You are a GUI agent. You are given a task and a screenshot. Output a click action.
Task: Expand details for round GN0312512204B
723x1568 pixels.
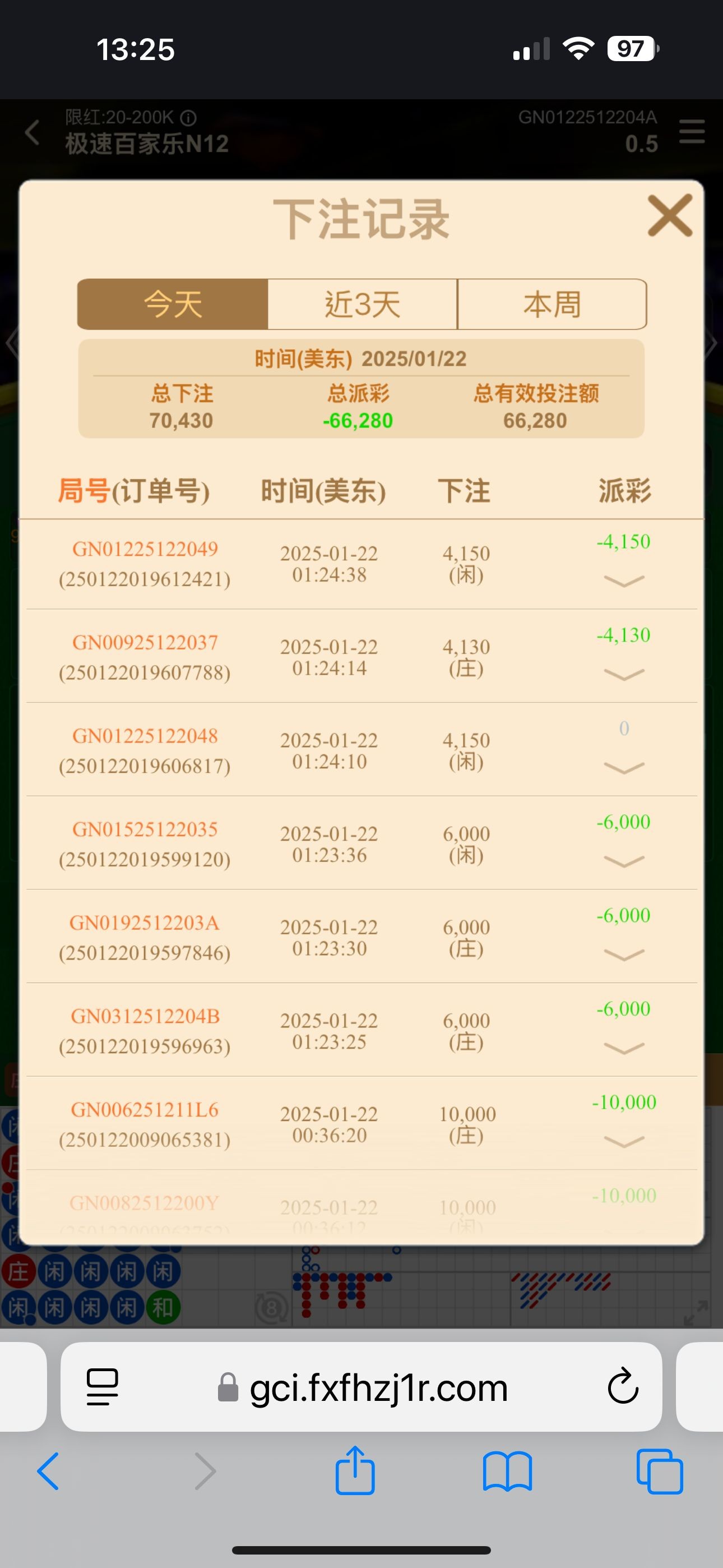[624, 1048]
